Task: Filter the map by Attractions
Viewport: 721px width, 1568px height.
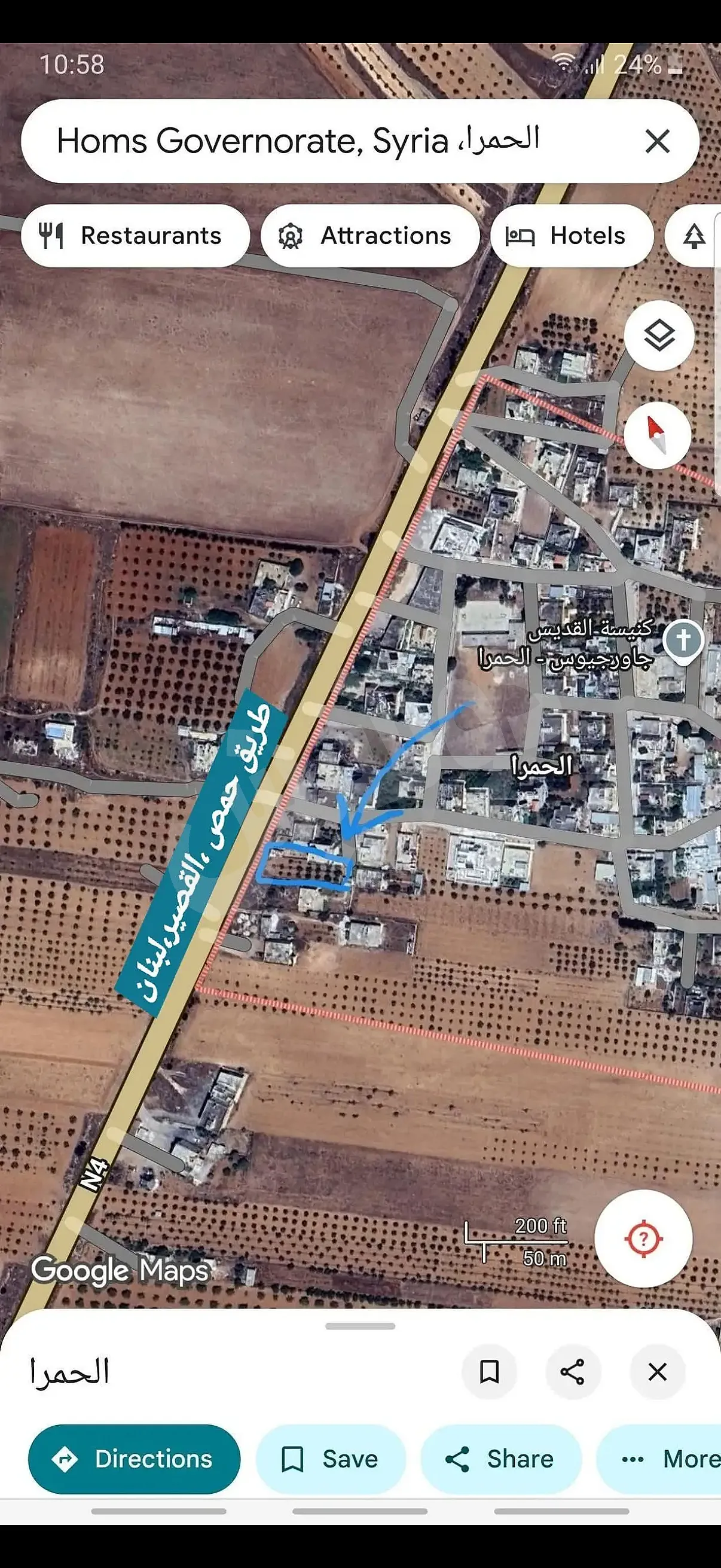Action: [x=370, y=236]
